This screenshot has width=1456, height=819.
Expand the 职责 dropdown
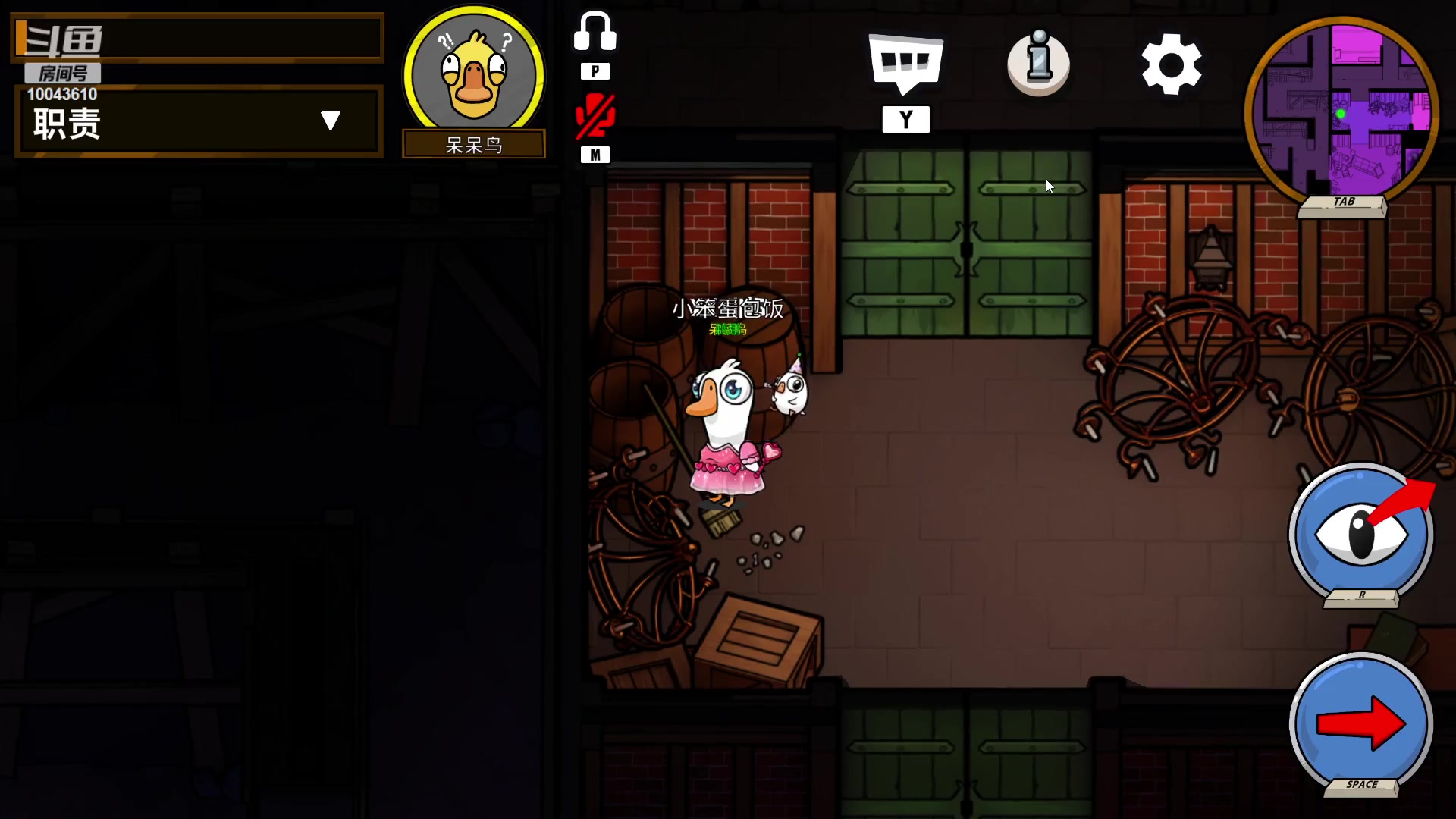tap(330, 121)
